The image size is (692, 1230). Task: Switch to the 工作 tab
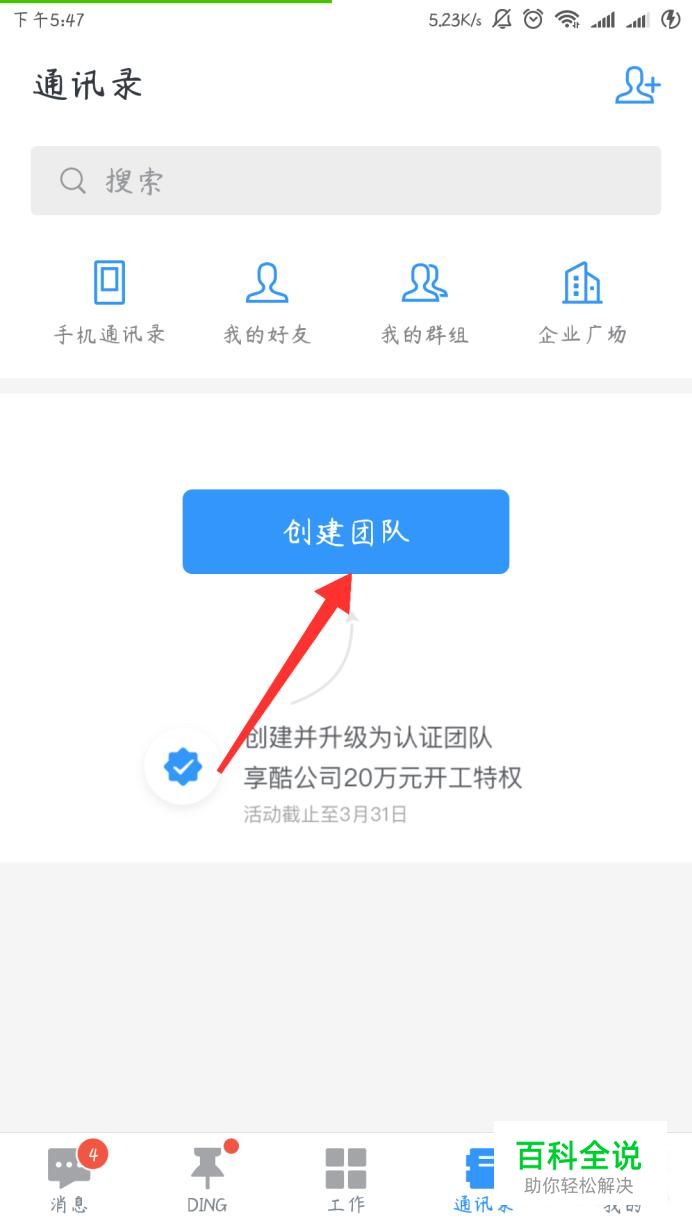coord(346,1180)
